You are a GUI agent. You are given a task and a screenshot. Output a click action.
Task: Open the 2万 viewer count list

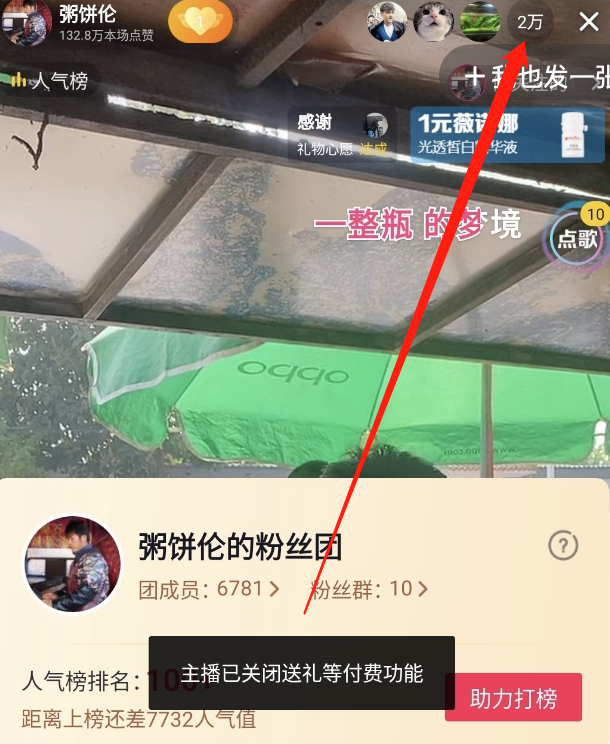pos(530,22)
